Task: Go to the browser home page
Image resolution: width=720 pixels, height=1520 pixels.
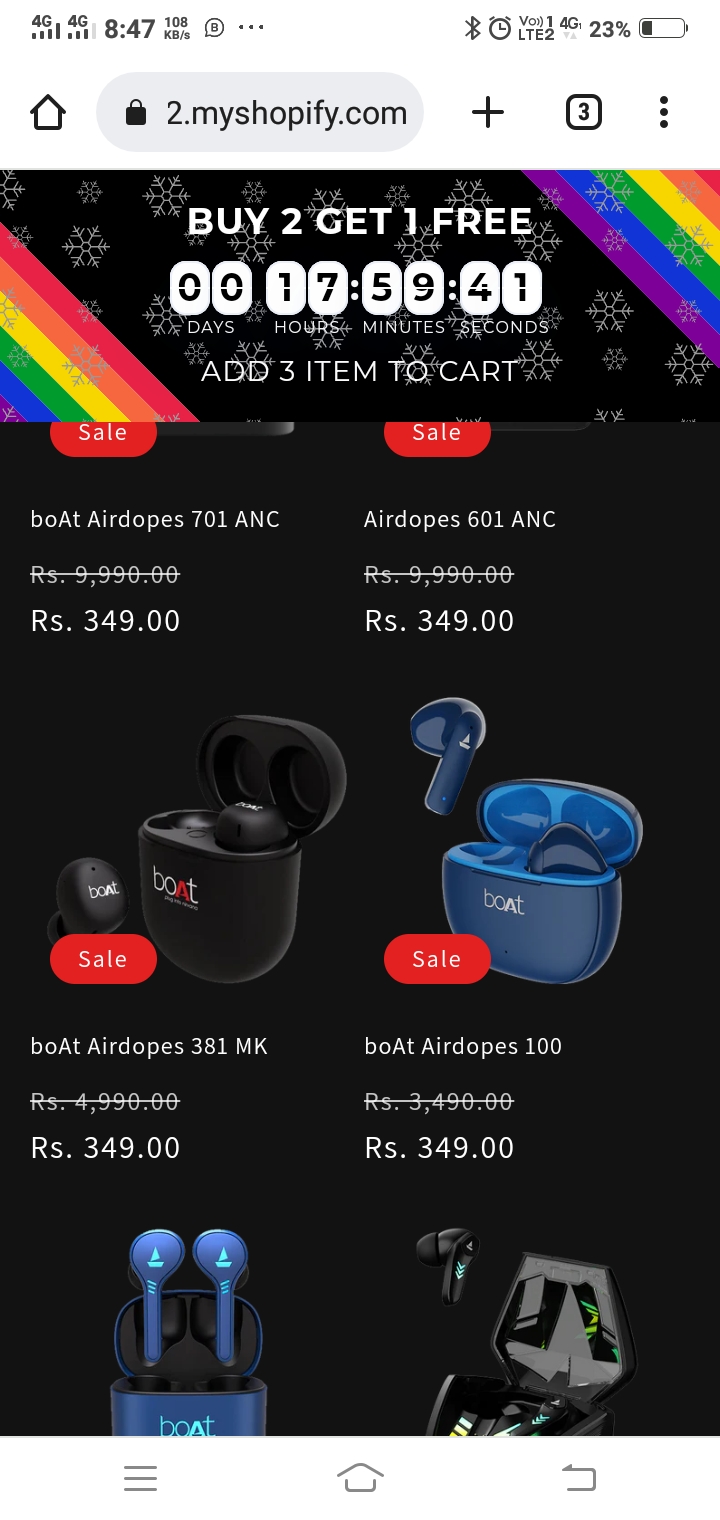Action: [48, 112]
